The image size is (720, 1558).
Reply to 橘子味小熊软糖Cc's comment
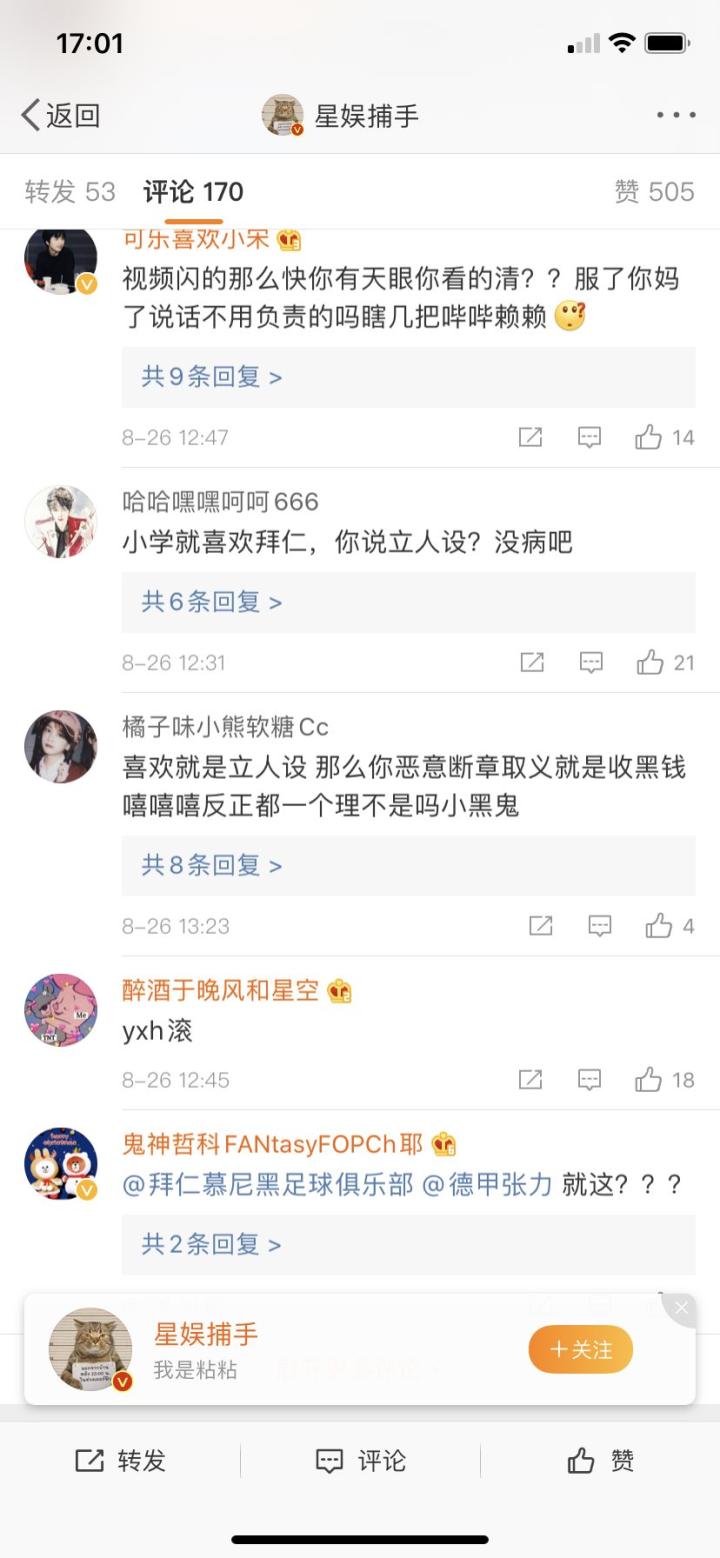tap(599, 926)
